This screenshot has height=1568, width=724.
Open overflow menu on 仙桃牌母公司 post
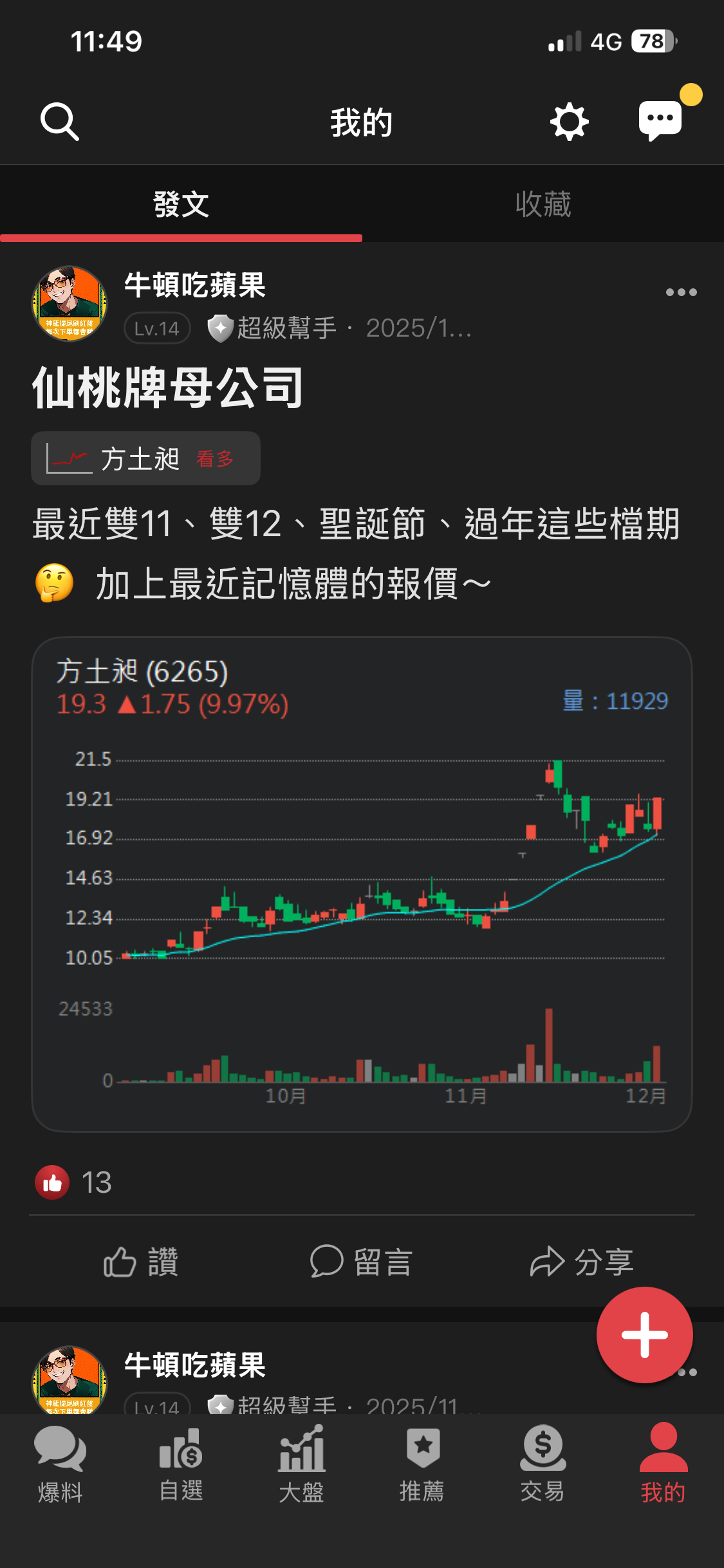tap(681, 292)
